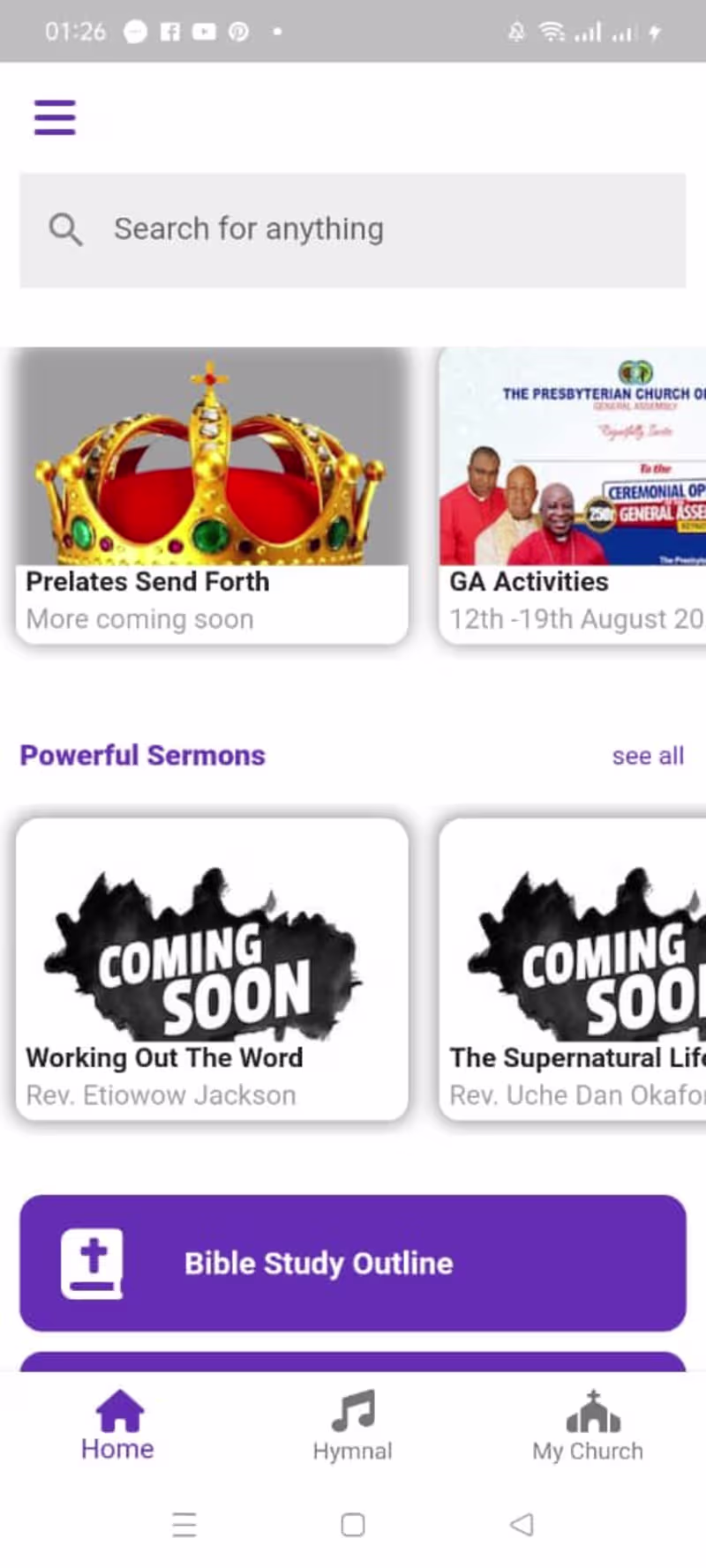Screen dimensions: 706x1568
Task: Open the system recent apps button
Action: click(184, 1524)
